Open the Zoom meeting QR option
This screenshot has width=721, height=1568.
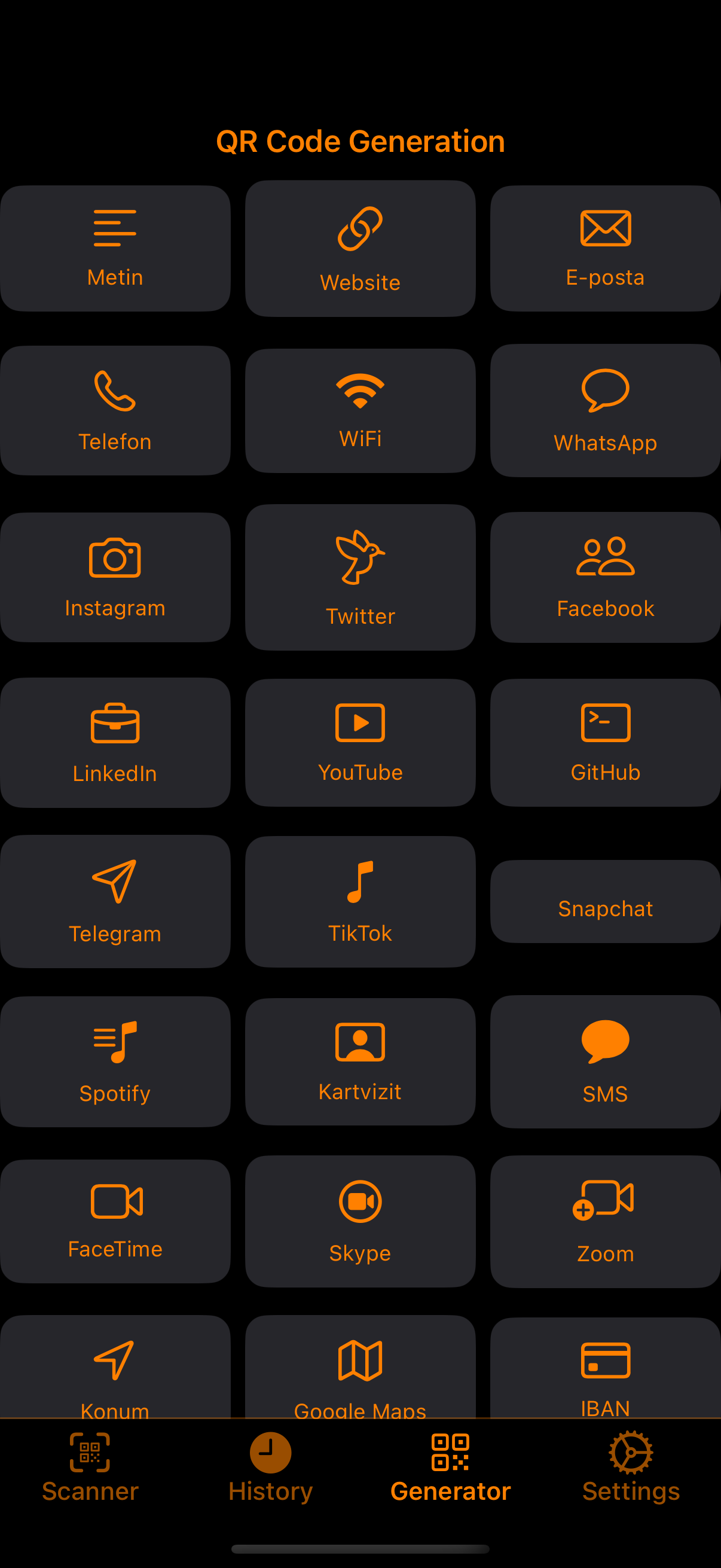605,1222
